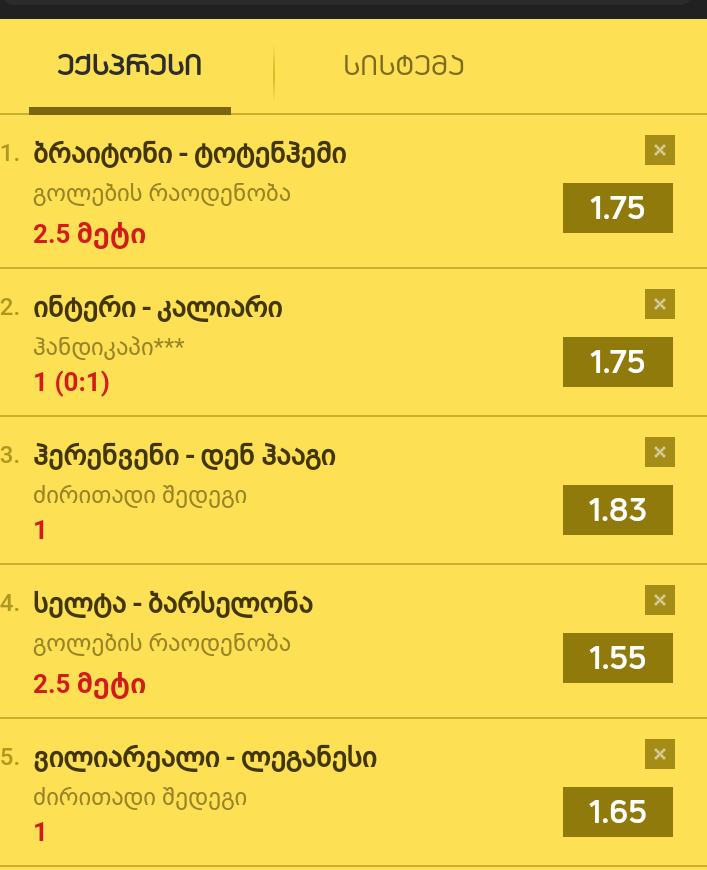
Task: Switch to the სისტემა tab
Action: tap(403, 67)
